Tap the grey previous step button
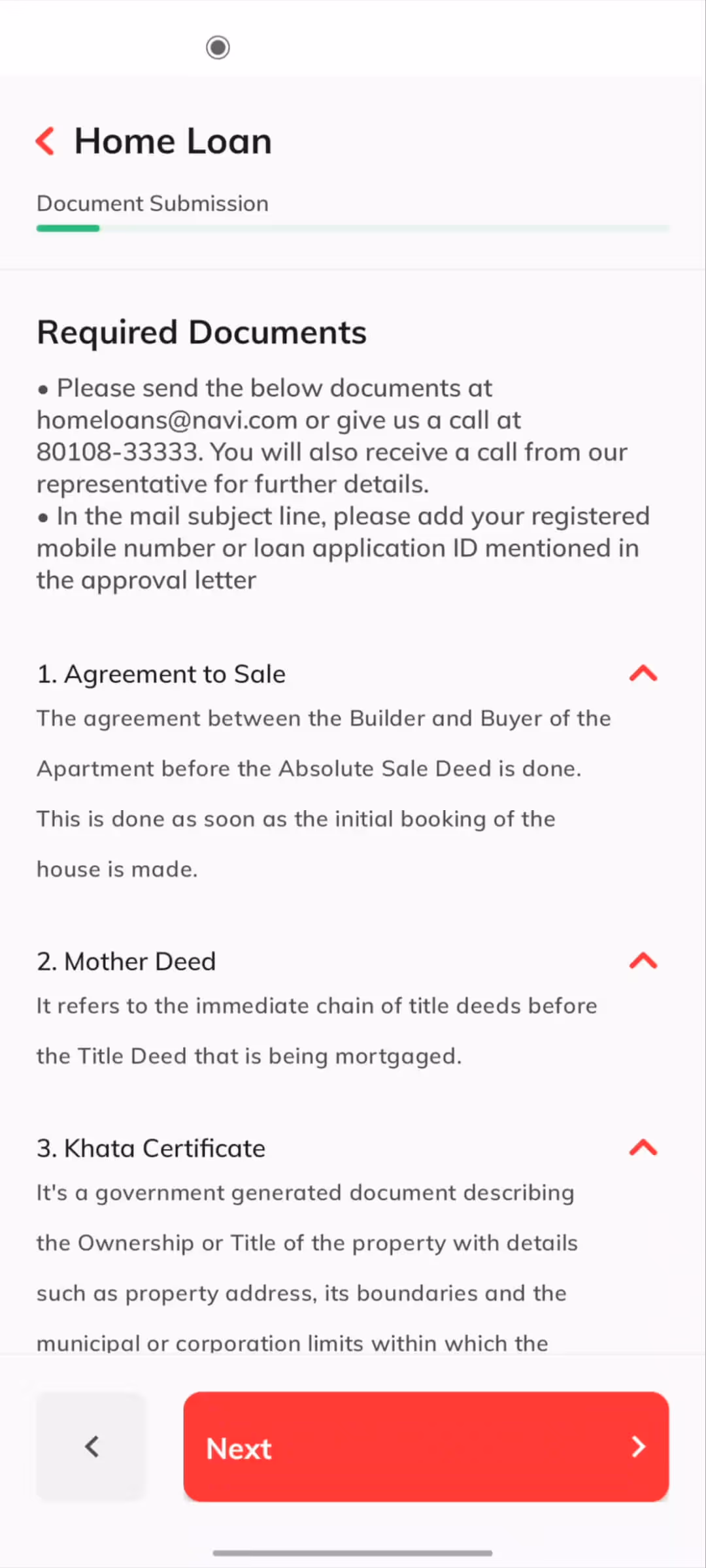 tap(92, 1446)
